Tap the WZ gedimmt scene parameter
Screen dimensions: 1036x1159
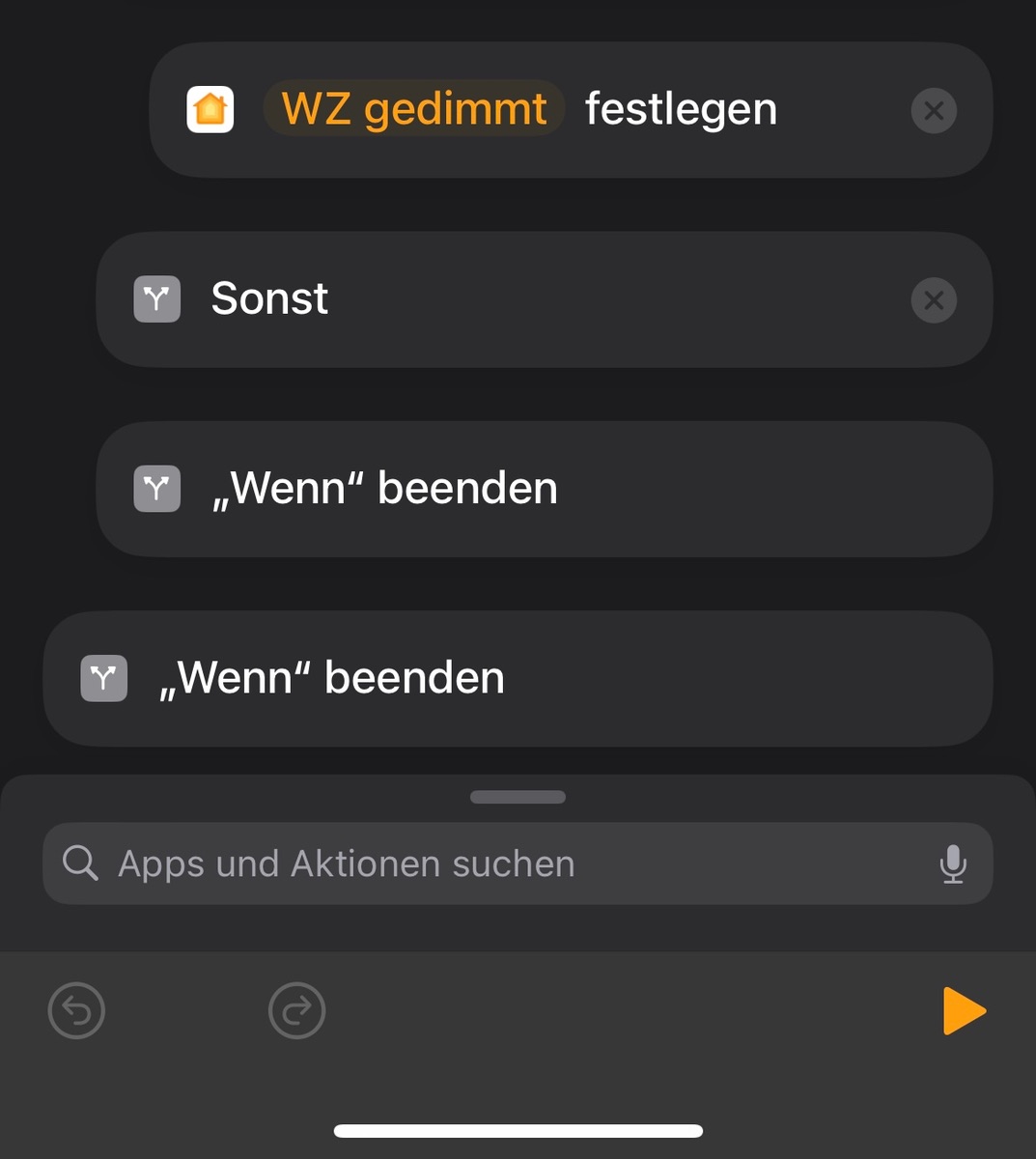click(x=413, y=108)
